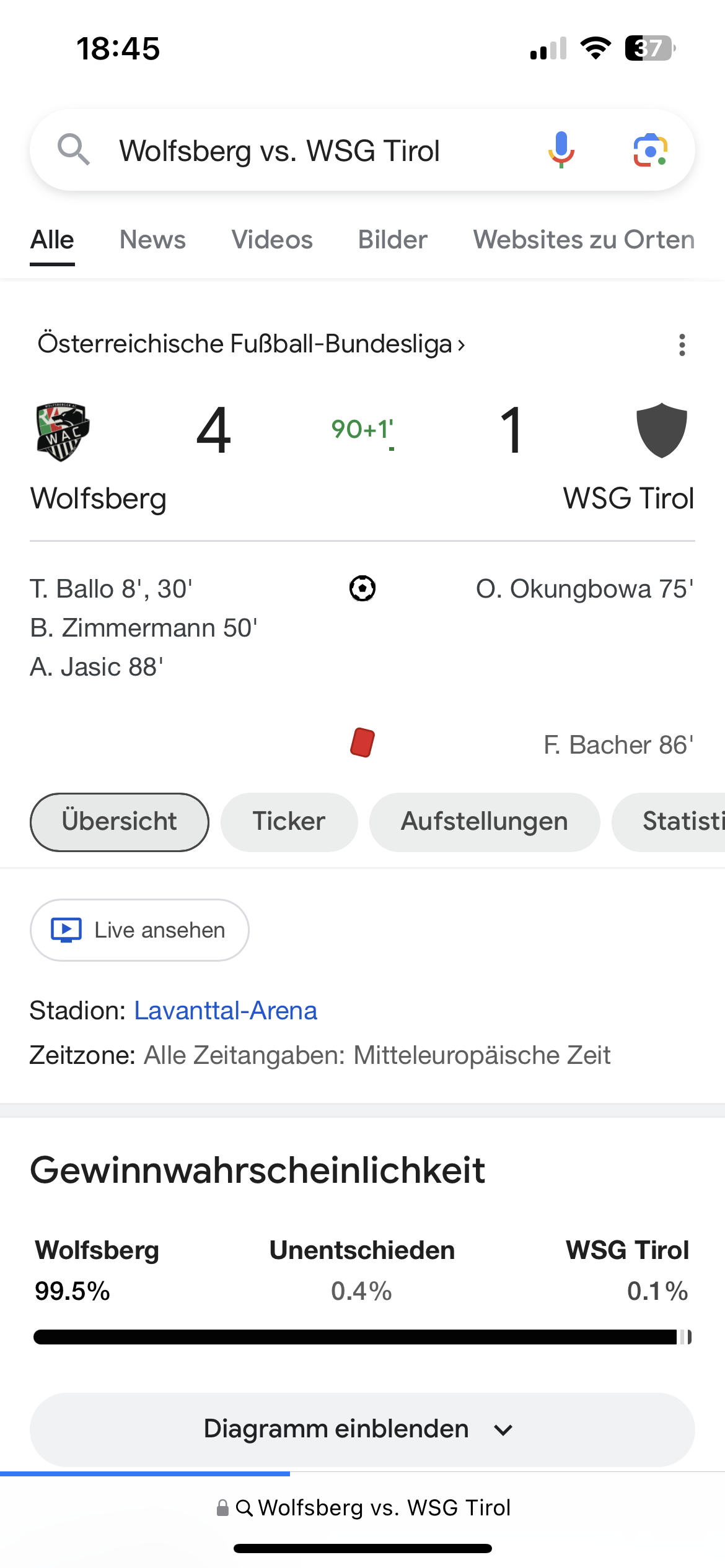Image resolution: width=725 pixels, height=1568 pixels.
Task: Switch to the Videos tab
Action: (272, 240)
